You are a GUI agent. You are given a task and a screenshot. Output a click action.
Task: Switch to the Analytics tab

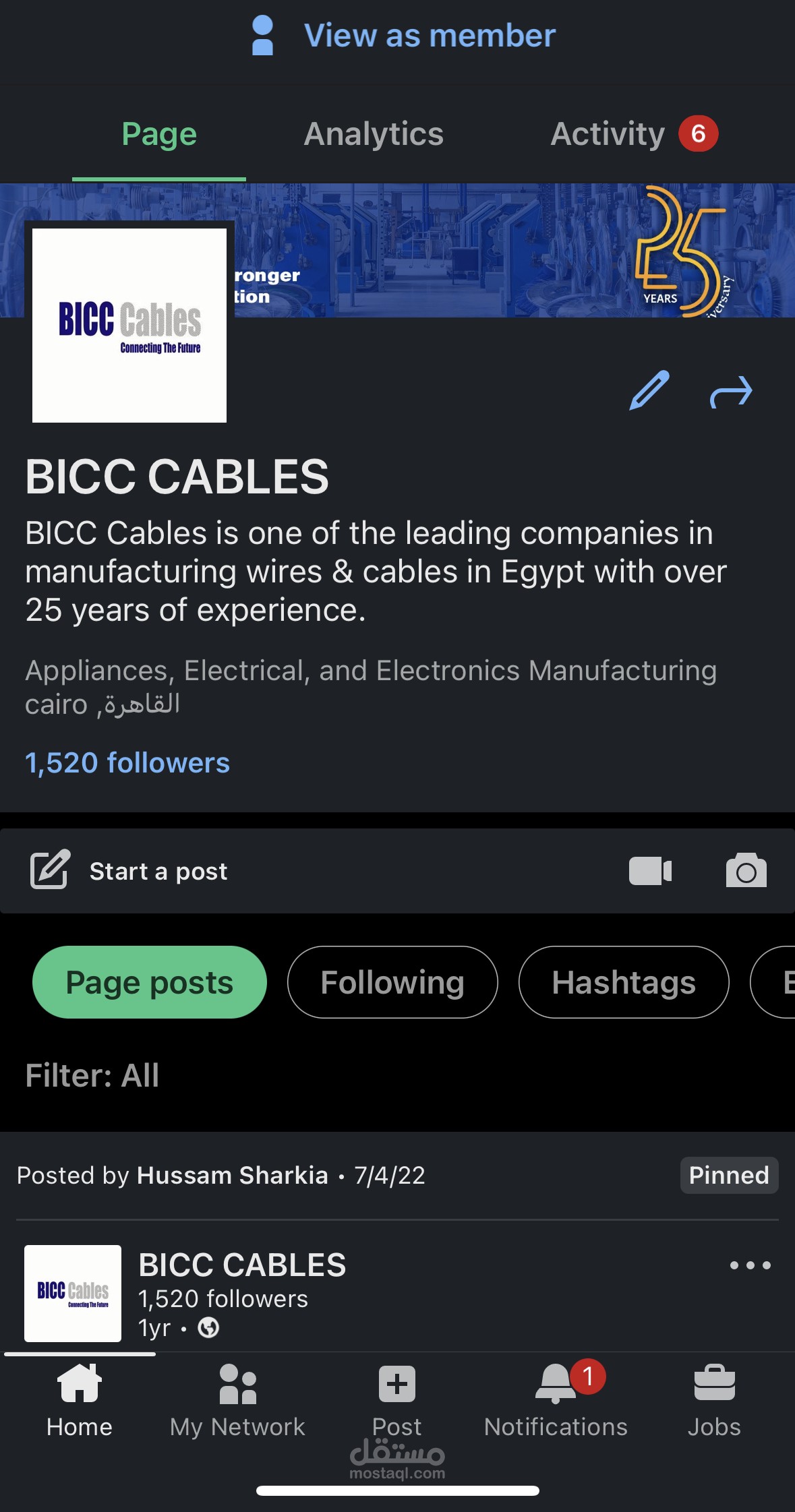tap(374, 133)
